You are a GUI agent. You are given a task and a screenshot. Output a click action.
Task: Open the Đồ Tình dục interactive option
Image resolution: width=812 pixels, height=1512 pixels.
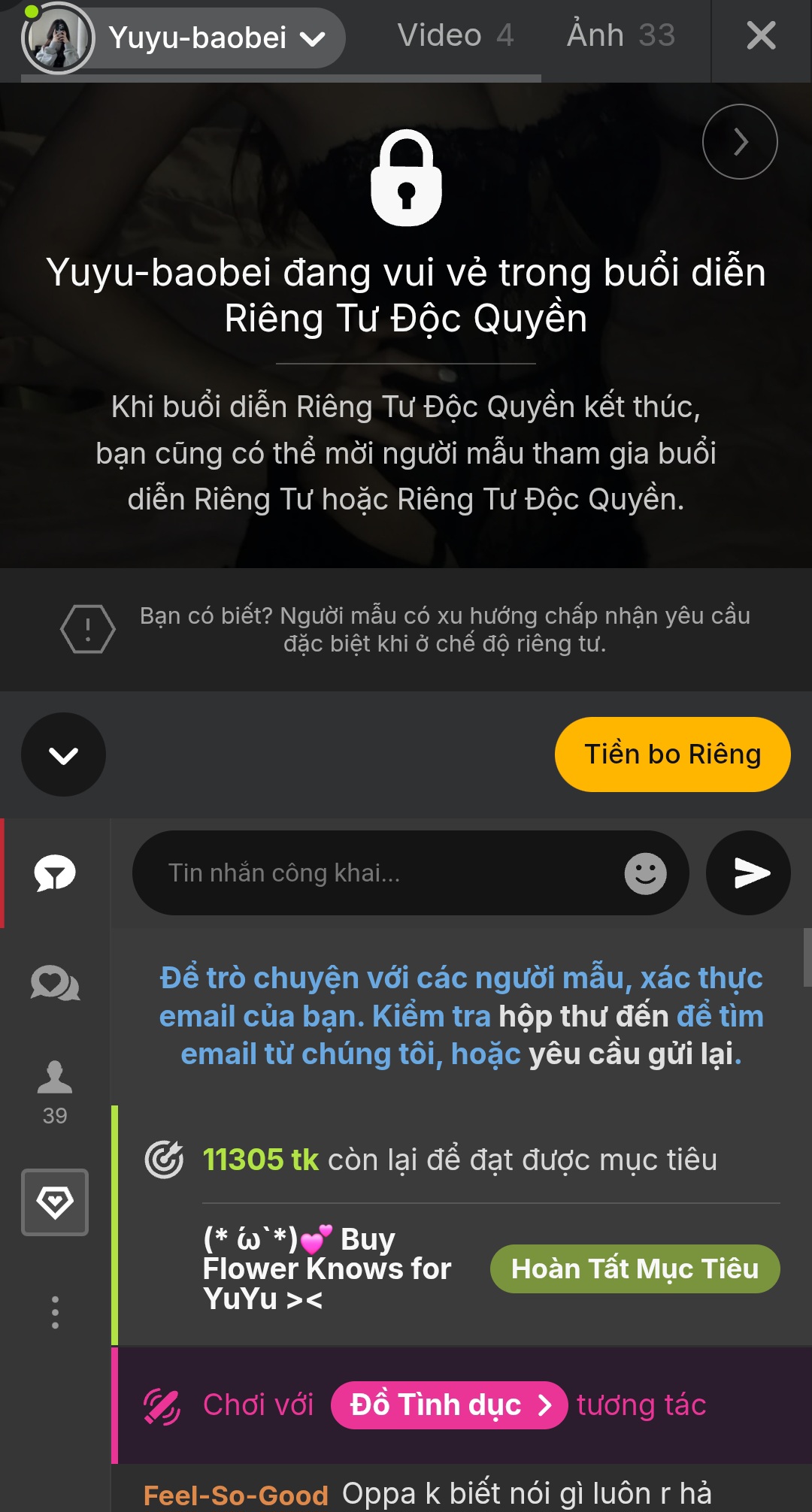pos(449,1405)
